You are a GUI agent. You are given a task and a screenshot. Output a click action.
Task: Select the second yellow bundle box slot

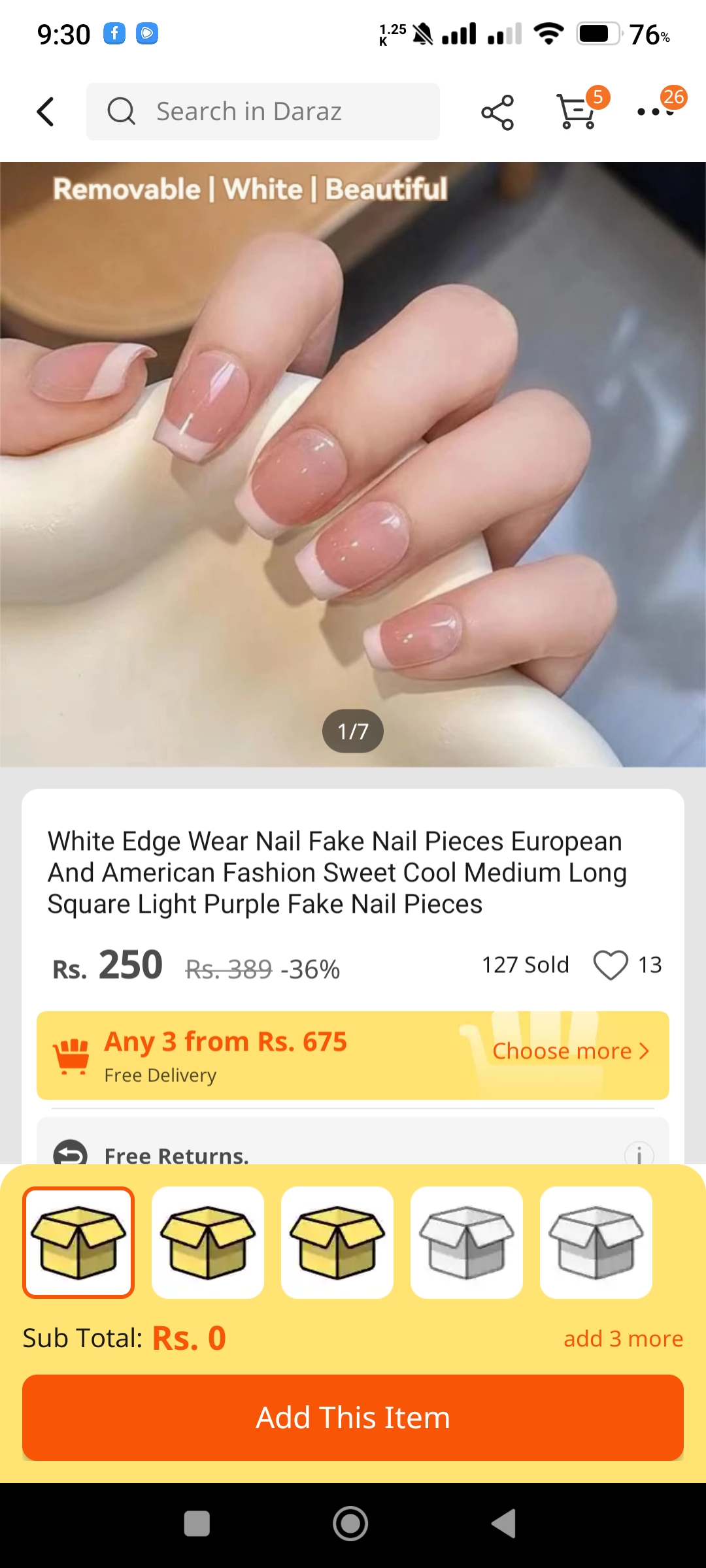pyautogui.click(x=208, y=1242)
